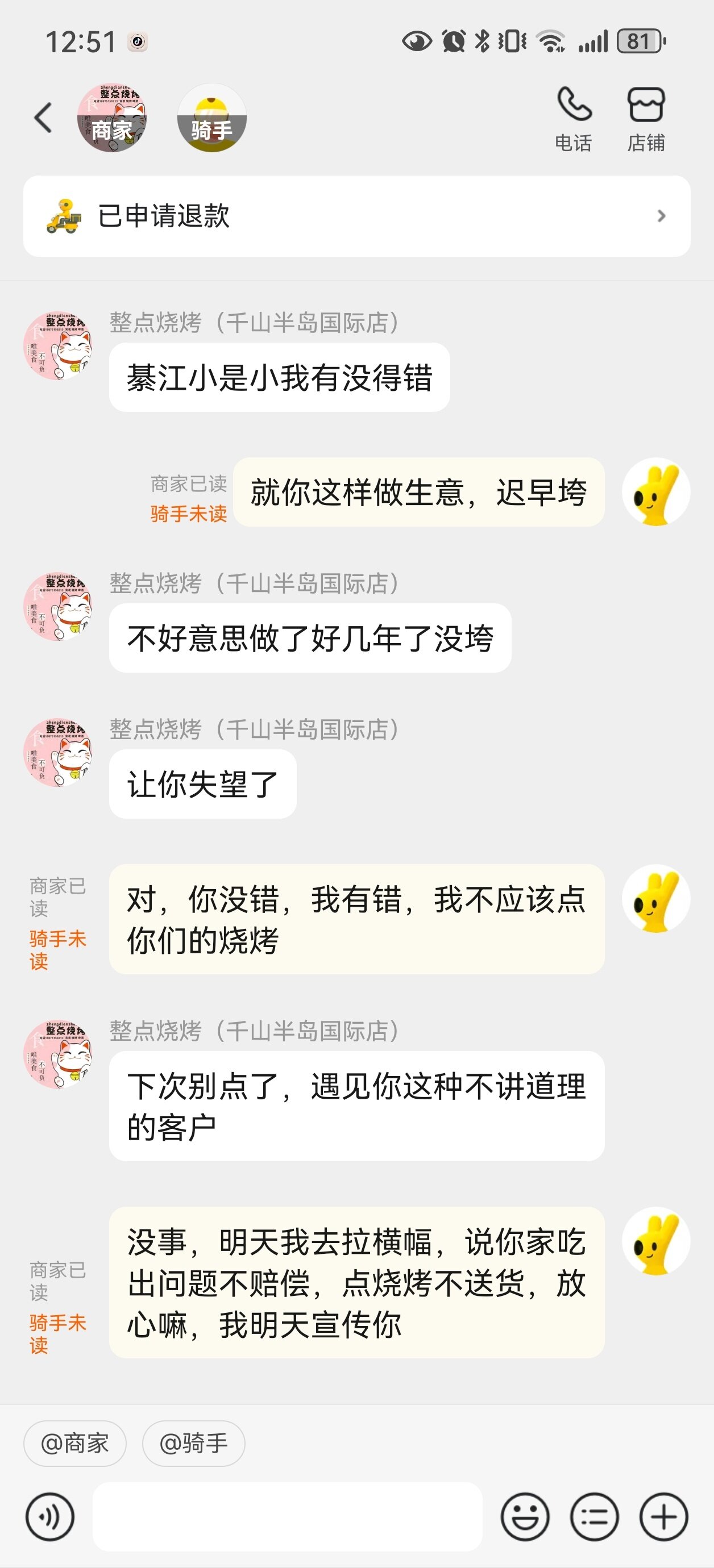The height and width of the screenshot is (1568, 714).
Task: Call via the 电话 phone icon
Action: pyautogui.click(x=573, y=118)
